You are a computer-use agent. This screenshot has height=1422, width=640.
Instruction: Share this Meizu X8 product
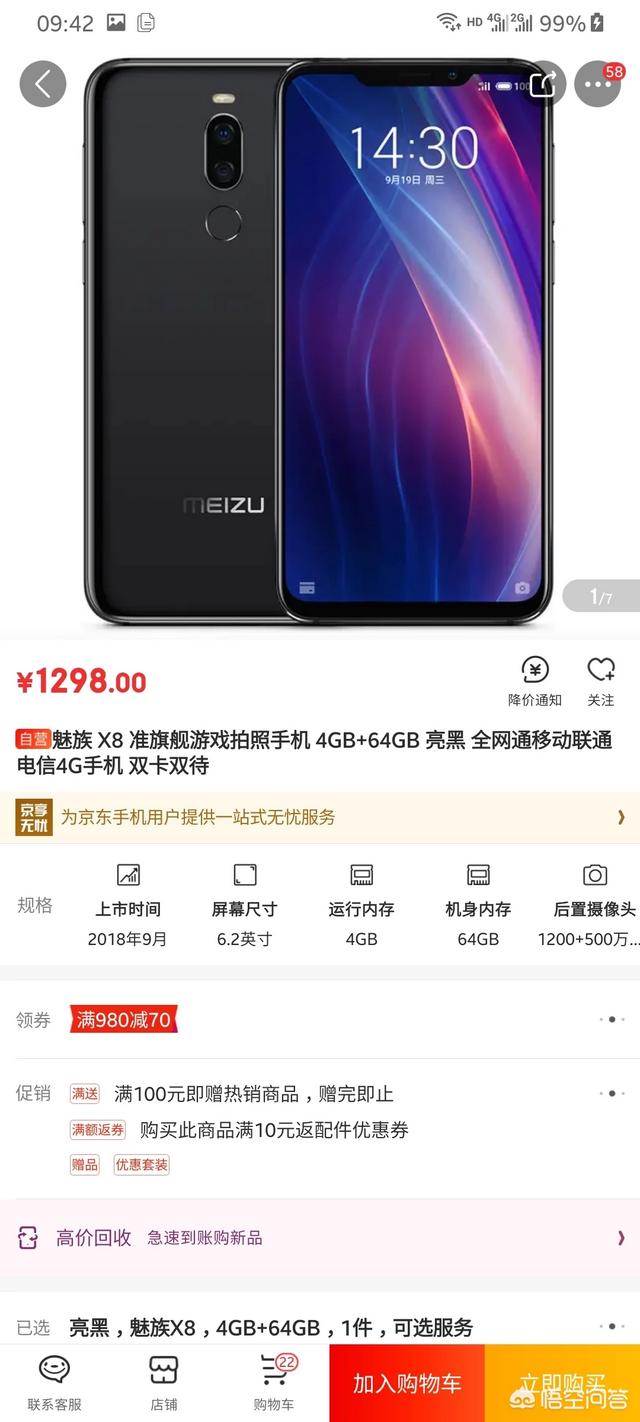pos(542,84)
